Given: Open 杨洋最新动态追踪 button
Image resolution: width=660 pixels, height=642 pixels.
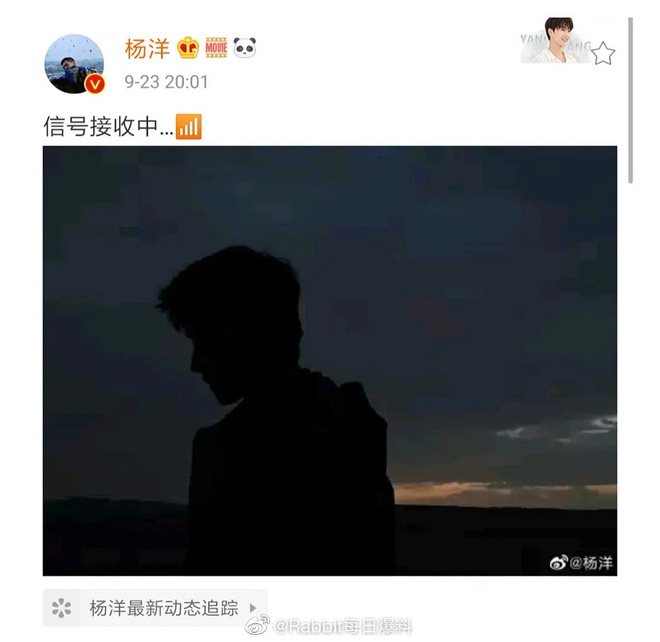Looking at the screenshot, I should coord(155,607).
